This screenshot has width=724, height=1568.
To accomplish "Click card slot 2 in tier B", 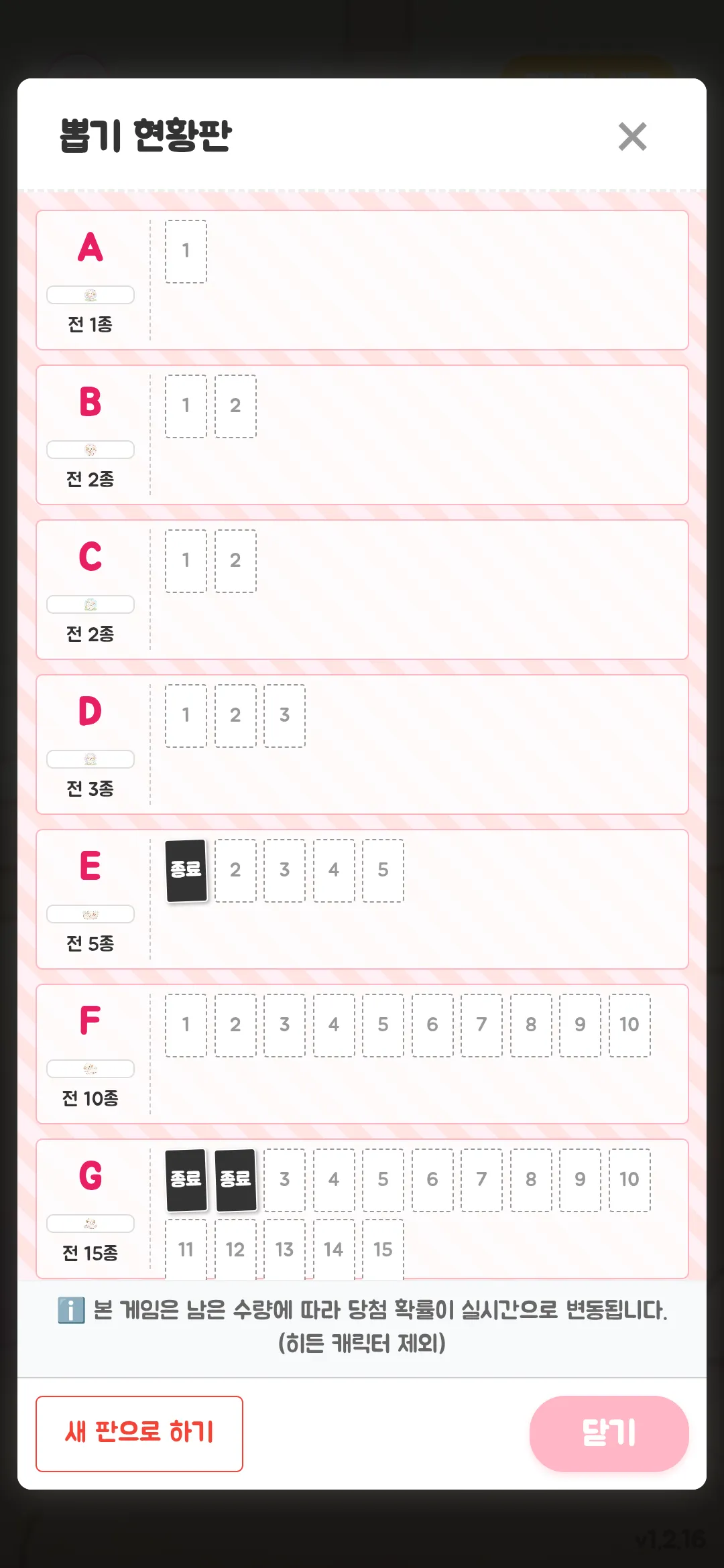I will point(235,407).
